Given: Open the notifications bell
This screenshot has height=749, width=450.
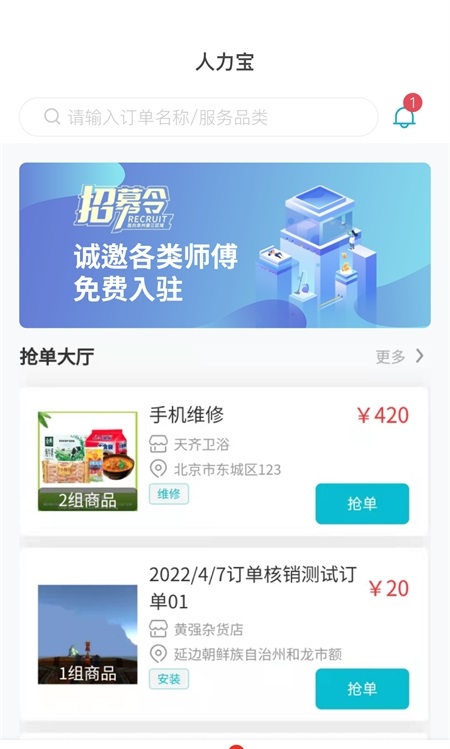Looking at the screenshot, I should point(405,116).
